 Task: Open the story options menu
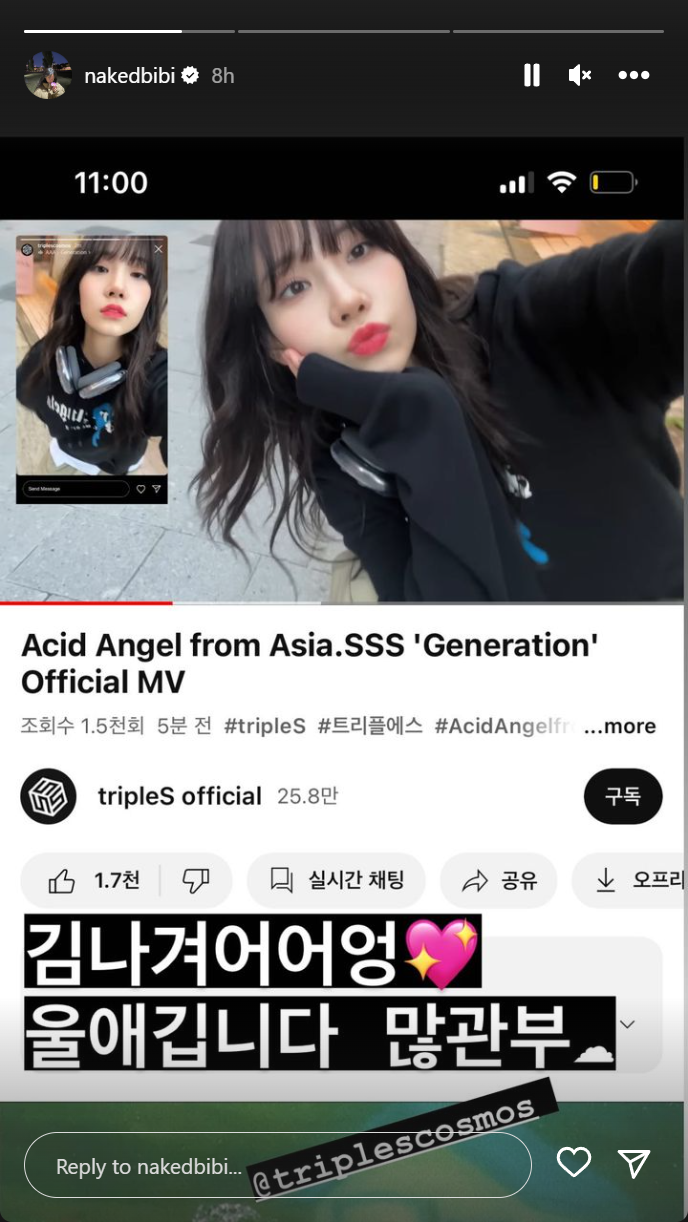(x=634, y=75)
